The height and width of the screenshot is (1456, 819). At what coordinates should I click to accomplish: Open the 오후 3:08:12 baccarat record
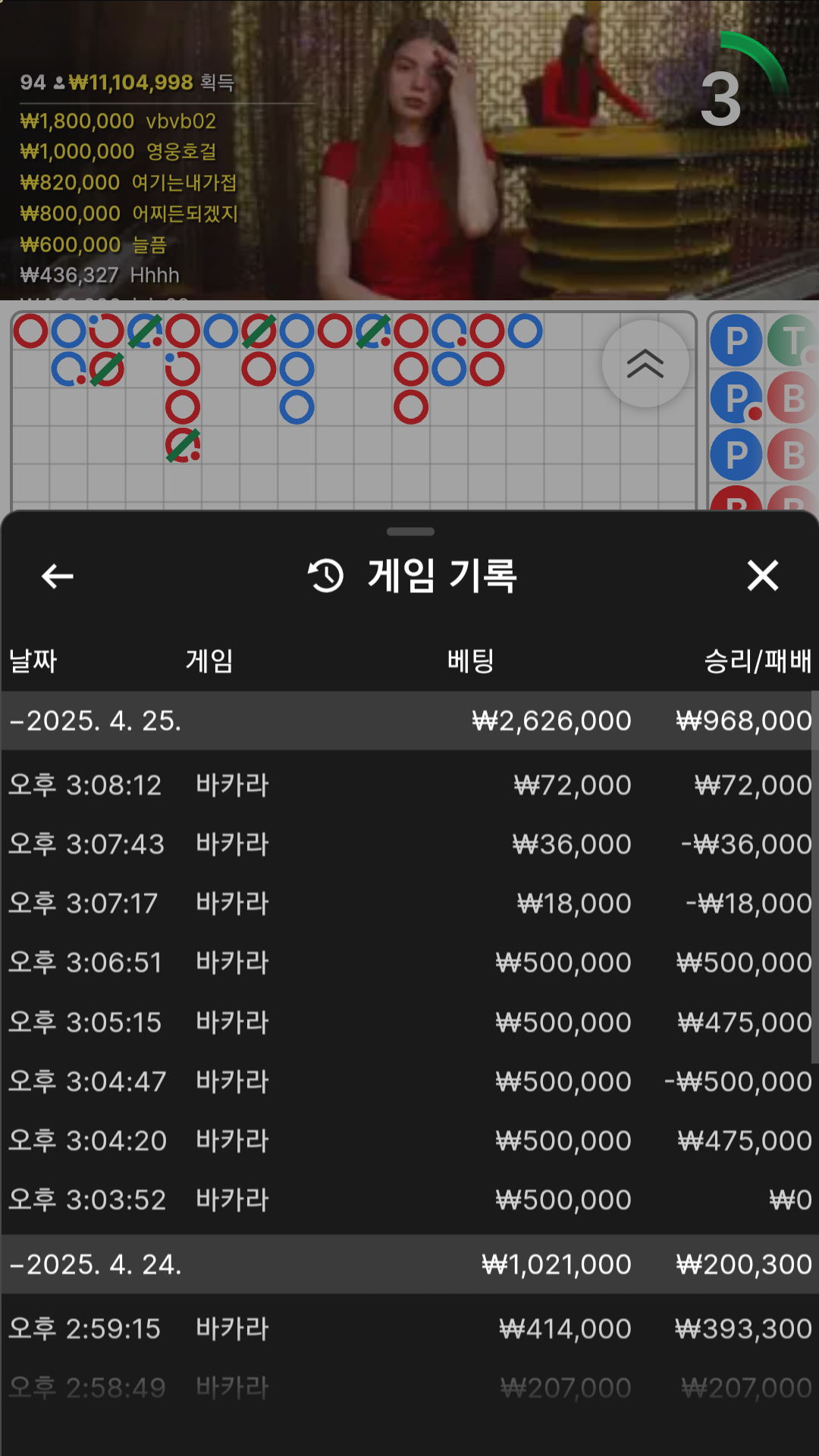[x=409, y=785]
